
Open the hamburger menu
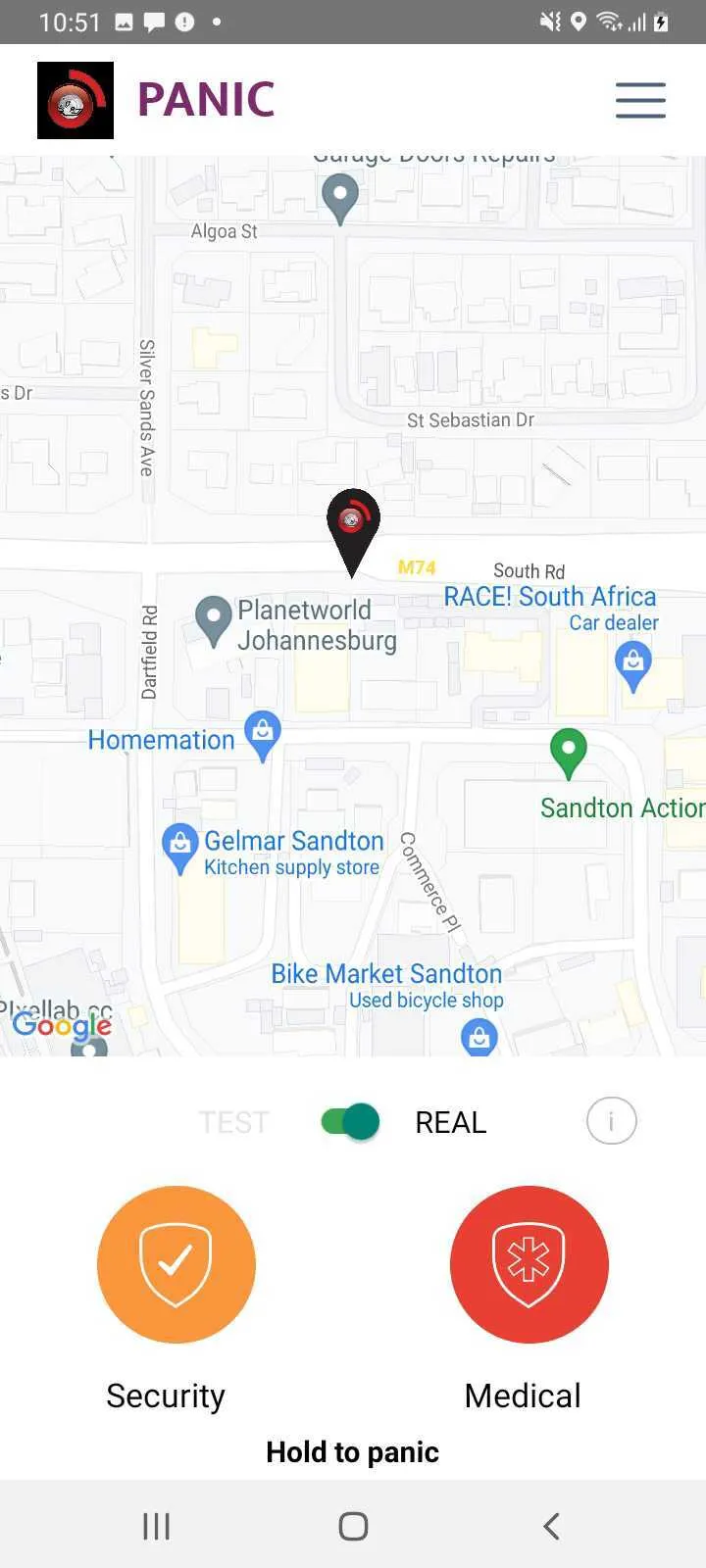pos(640,100)
